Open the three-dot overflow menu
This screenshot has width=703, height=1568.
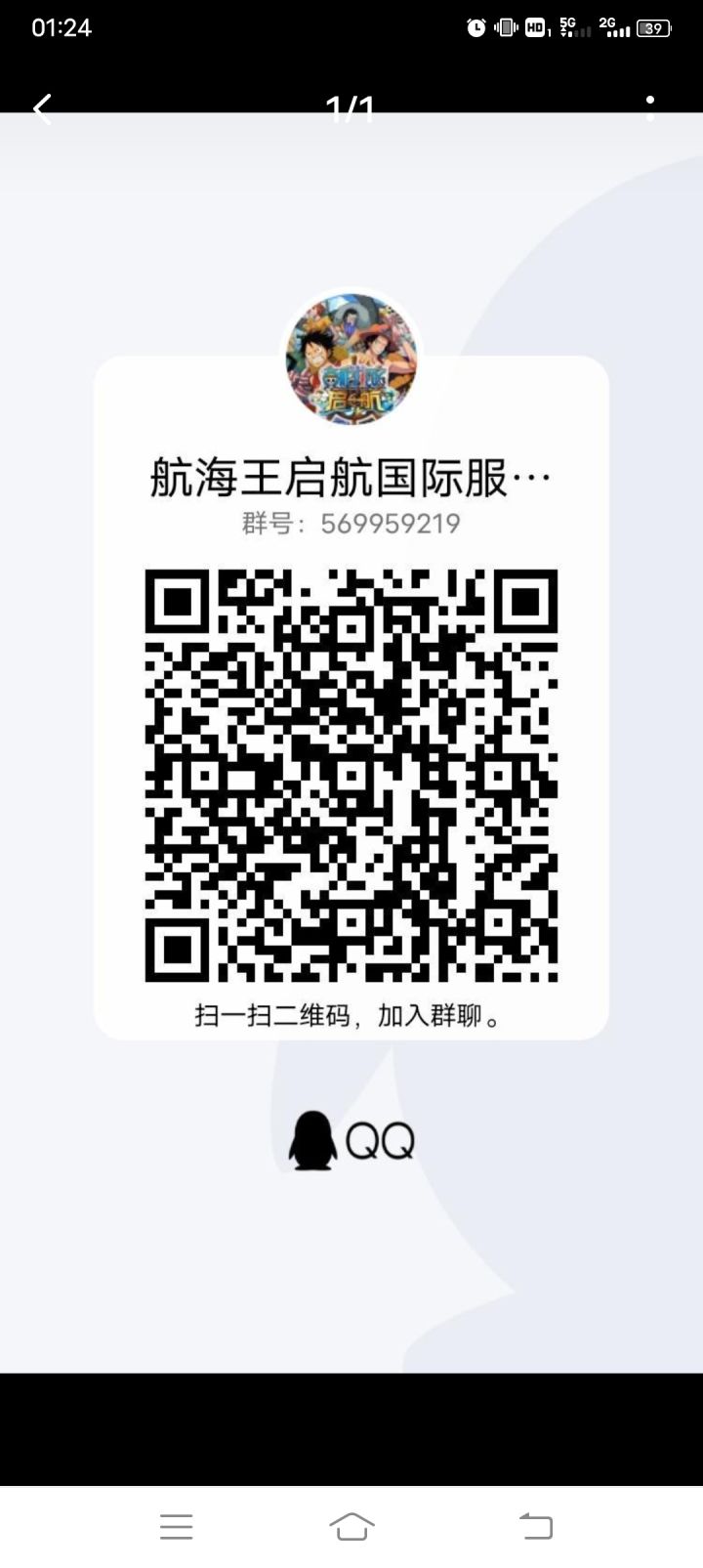pyautogui.click(x=649, y=108)
